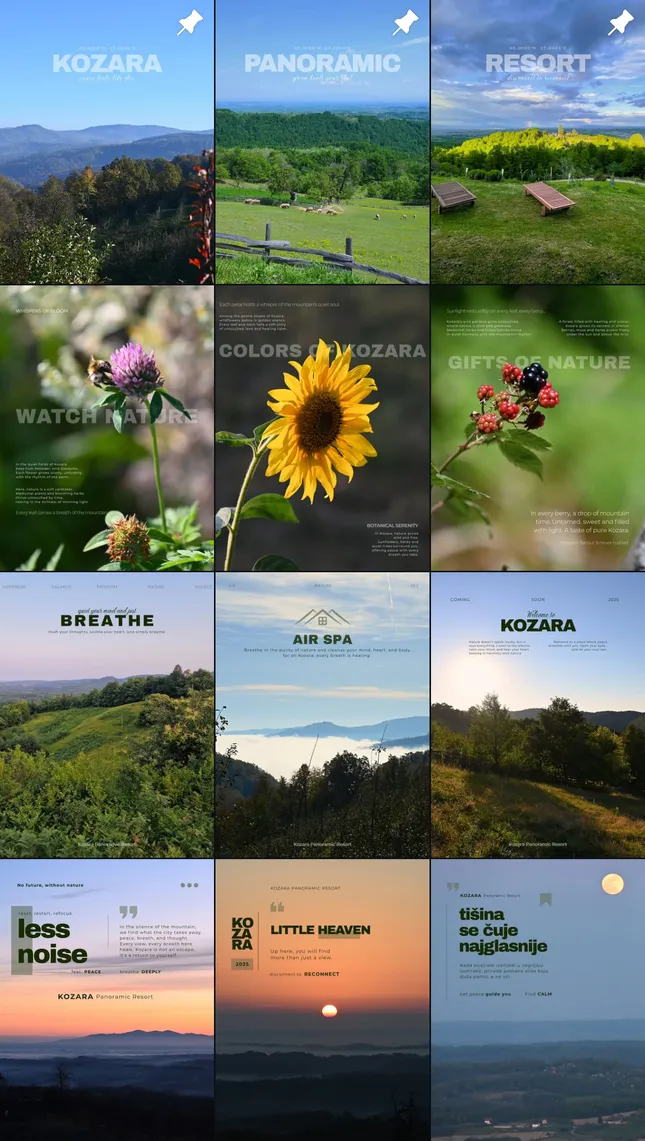Screen dimensions: 645x1141
Task: Open the Gifts of Nature berries post
Action: click(x=538, y=428)
